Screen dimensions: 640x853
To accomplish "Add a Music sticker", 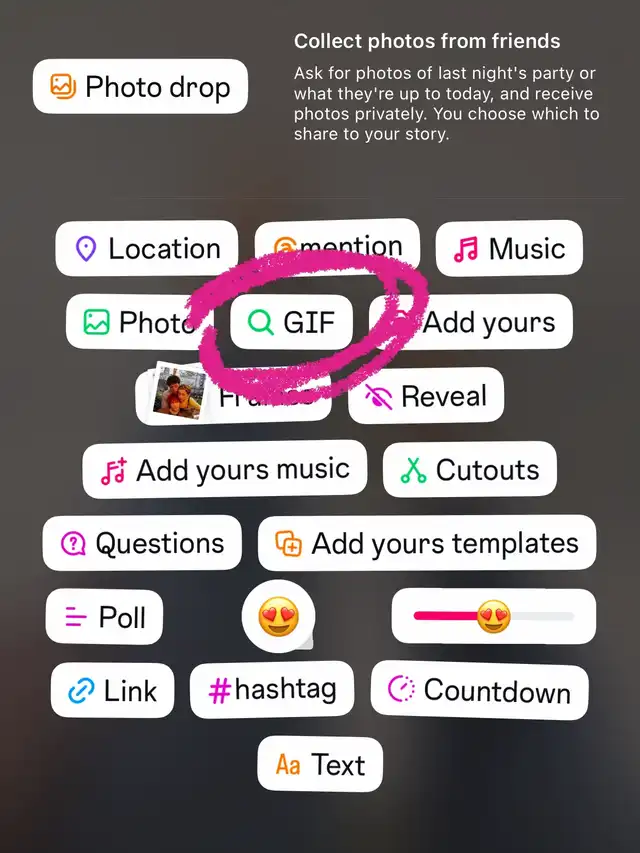I will point(509,248).
